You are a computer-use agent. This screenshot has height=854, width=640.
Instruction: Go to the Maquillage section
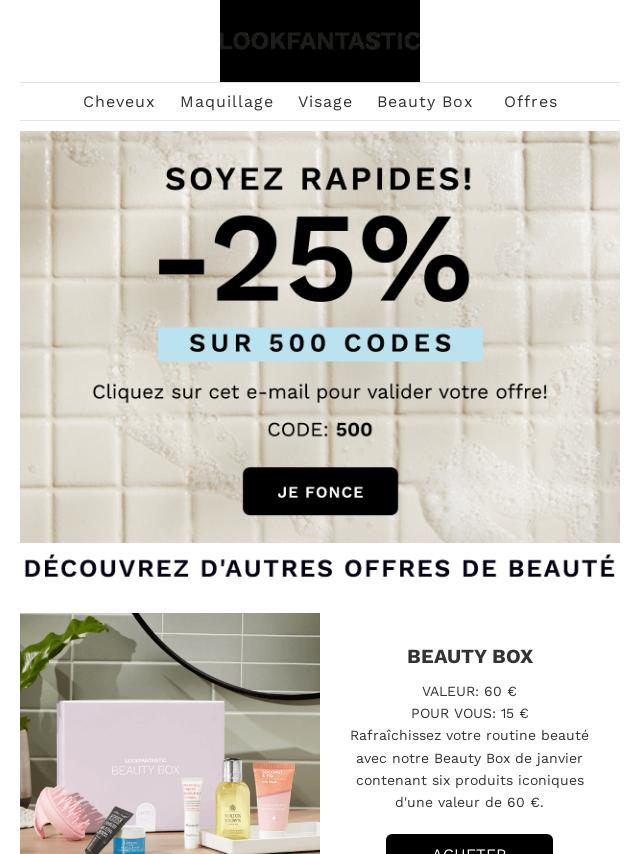pos(227,102)
